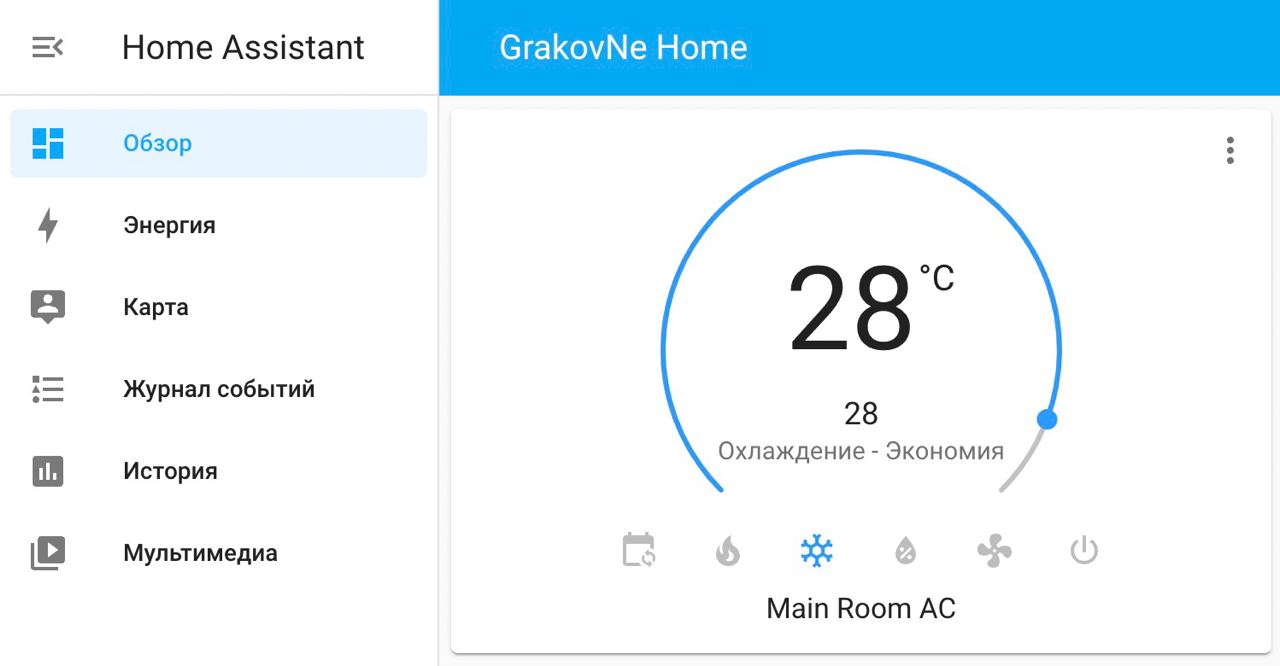The width and height of the screenshot is (1280, 666).
Task: Open Журнал событий
Action: tap(218, 389)
